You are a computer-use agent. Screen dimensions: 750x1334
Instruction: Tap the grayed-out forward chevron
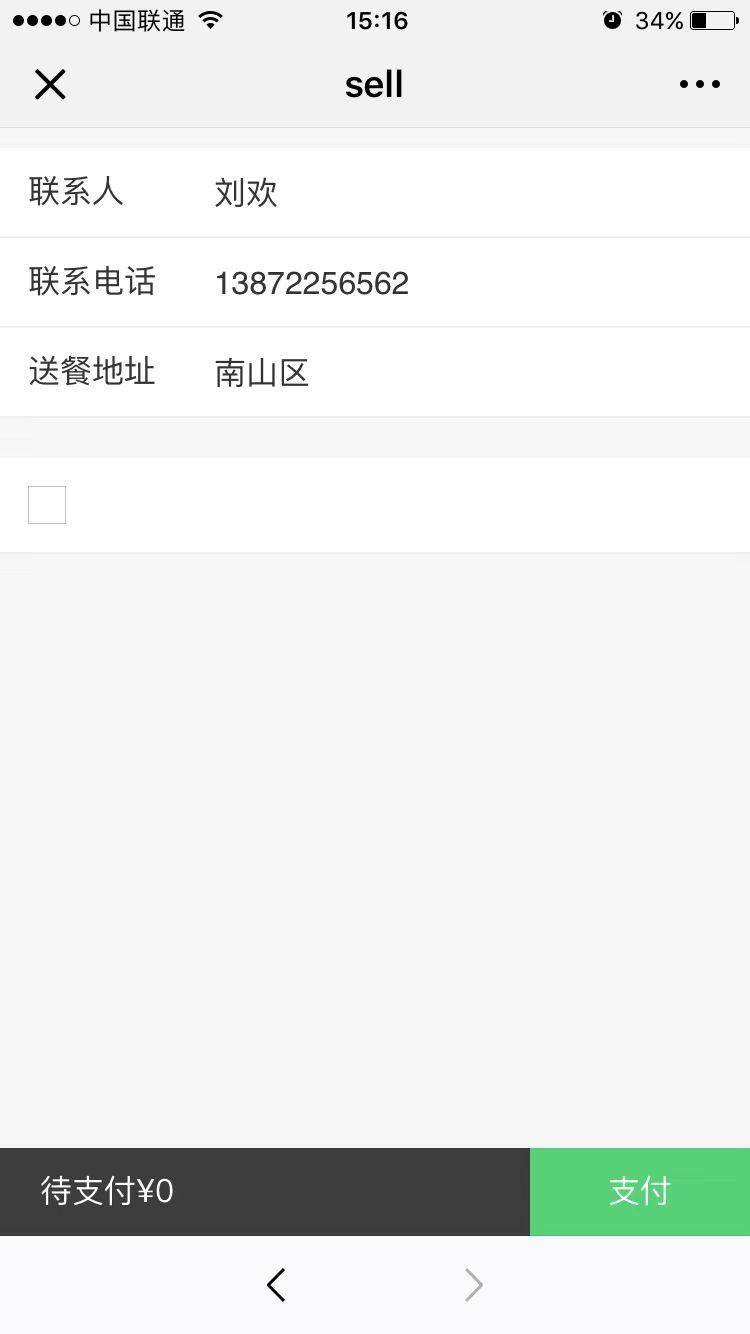(472, 1285)
